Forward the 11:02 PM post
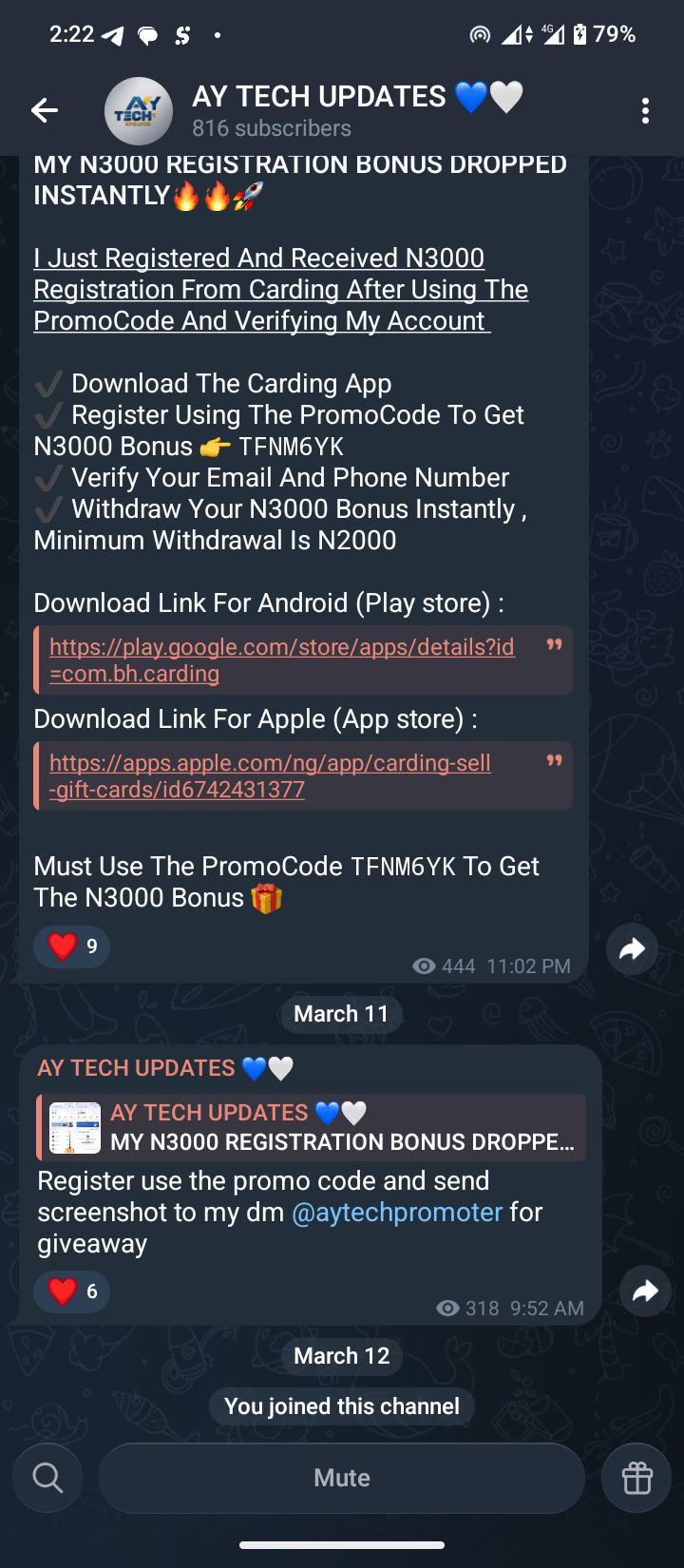Screen dimensions: 684x1568 point(633,948)
